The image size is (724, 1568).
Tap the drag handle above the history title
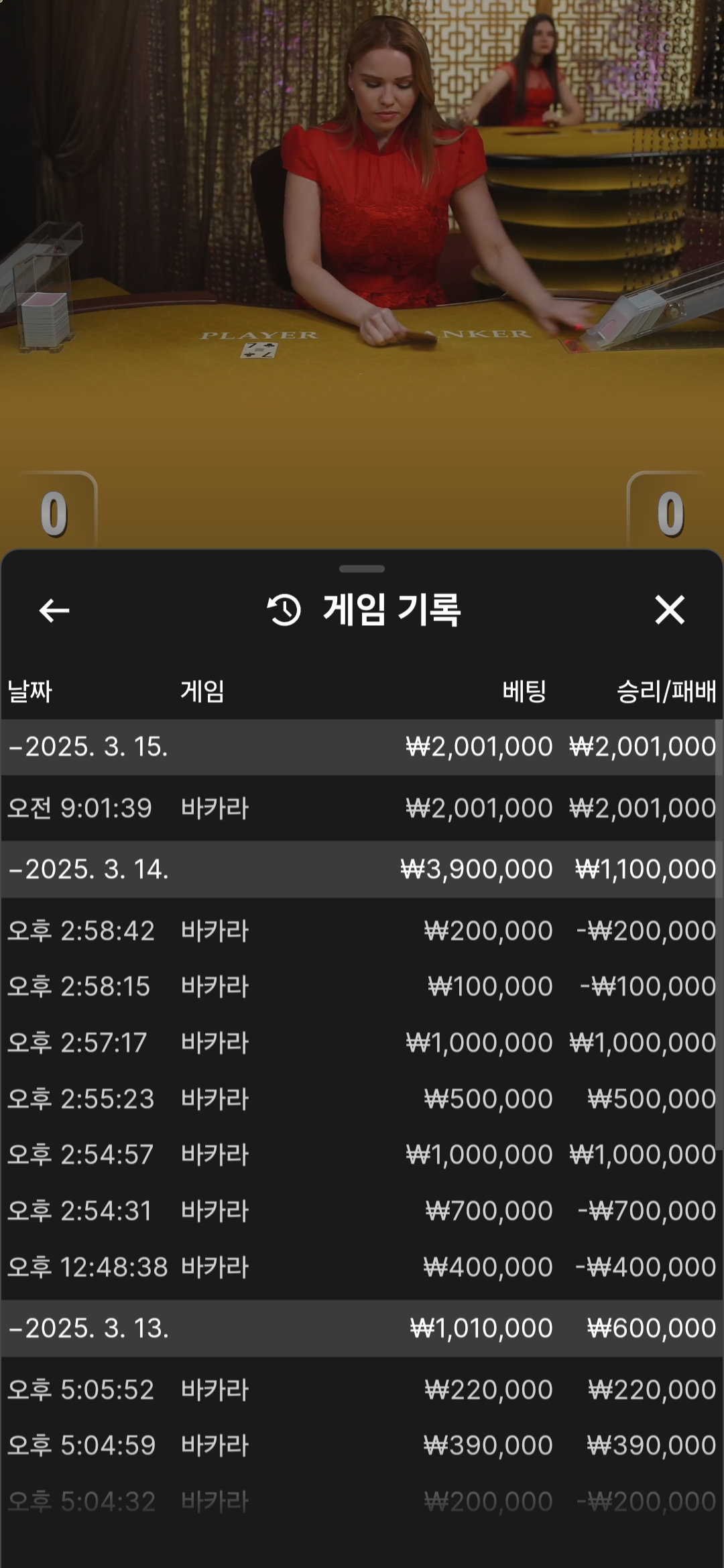point(362,569)
